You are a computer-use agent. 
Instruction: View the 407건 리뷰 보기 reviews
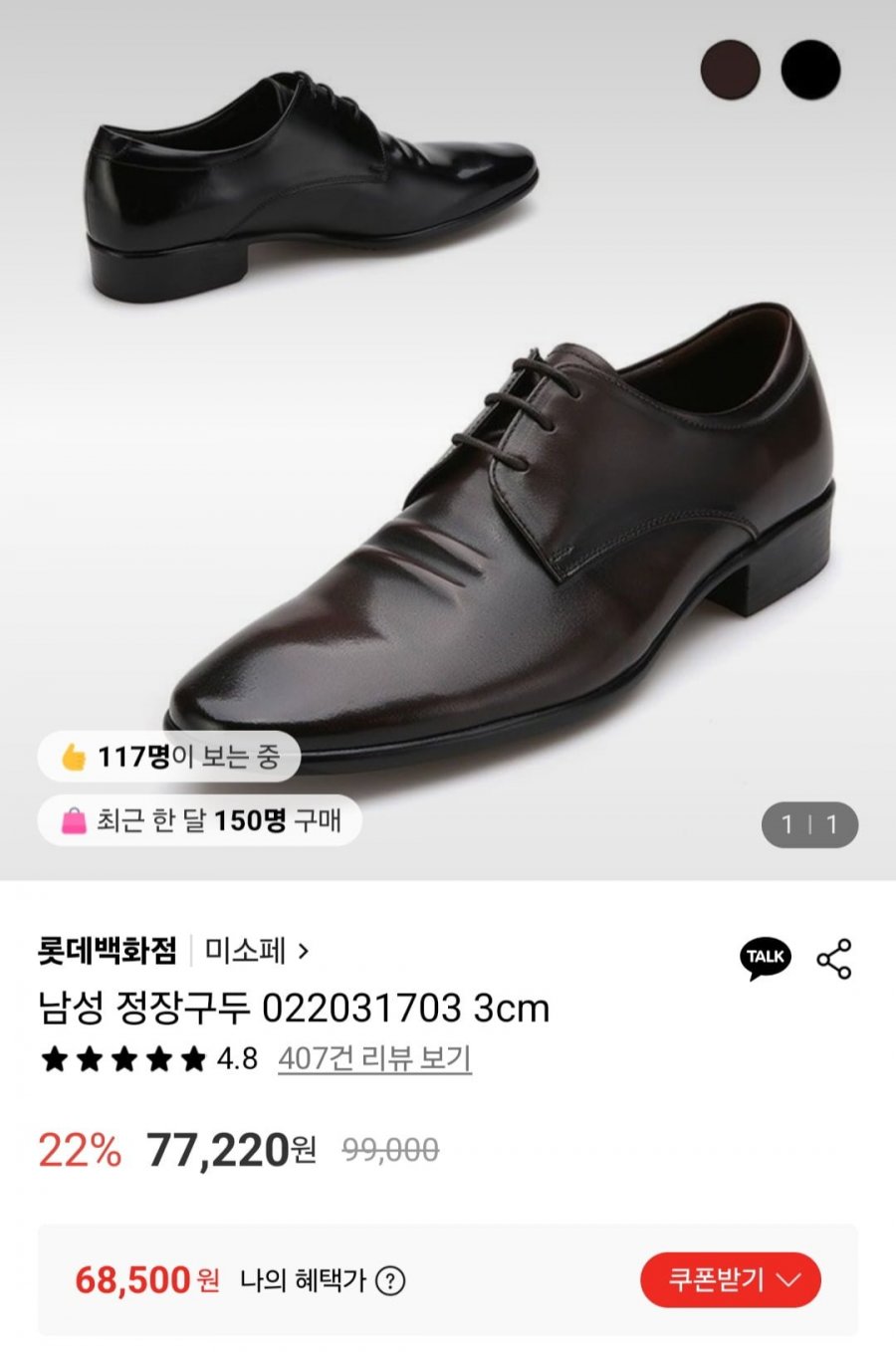coord(374,1058)
